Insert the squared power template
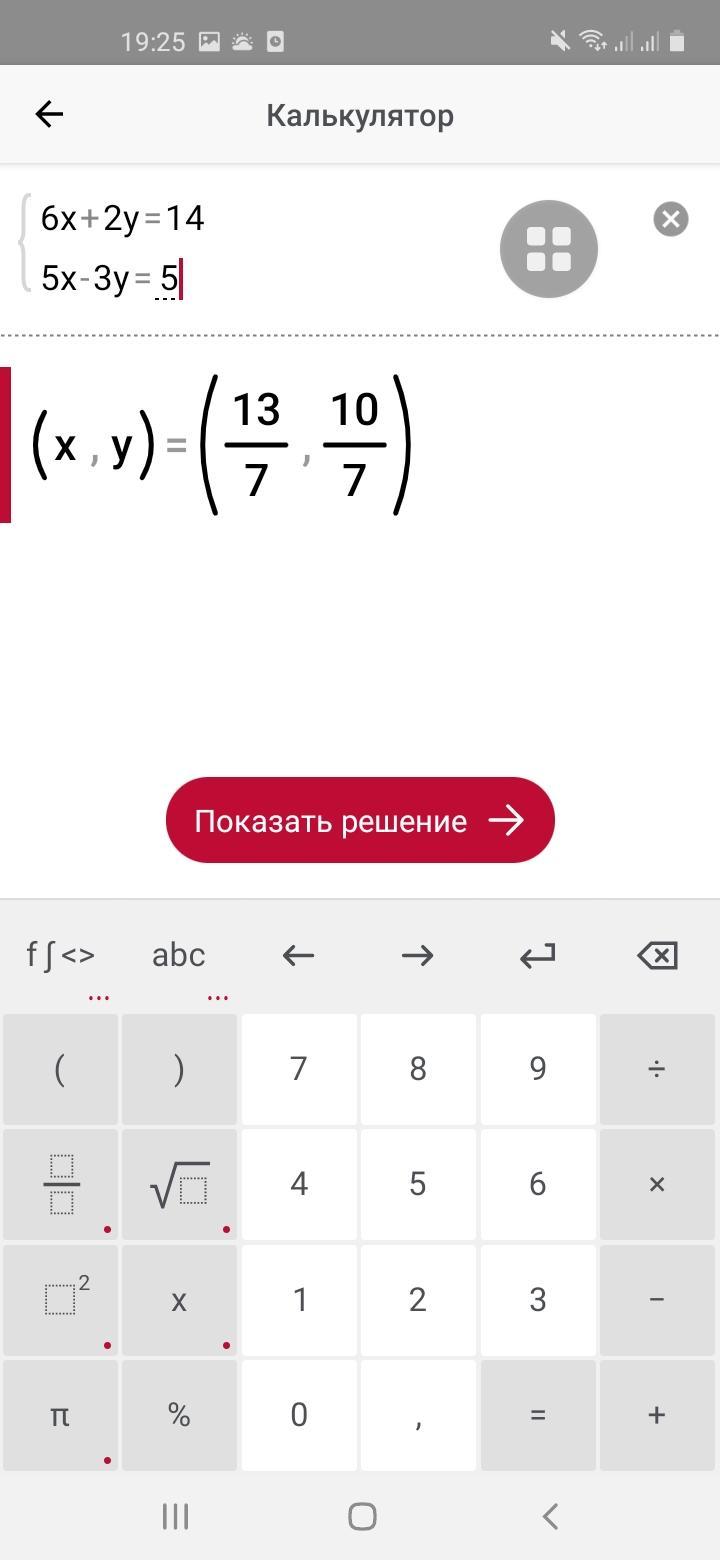This screenshot has height=1560, width=720. pyautogui.click(x=60, y=1300)
